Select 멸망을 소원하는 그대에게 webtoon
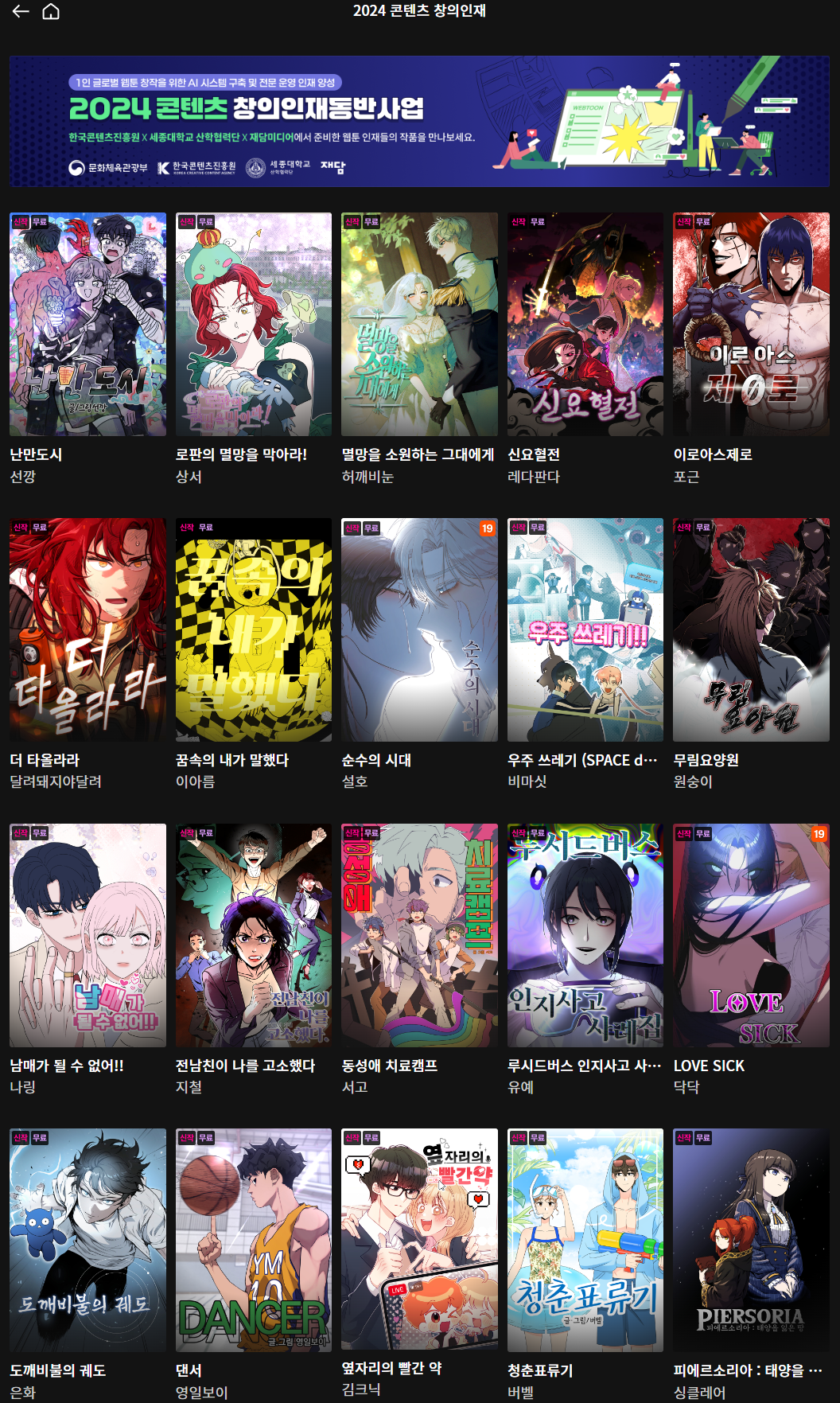Viewport: 840px width, 1403px height. (x=419, y=324)
